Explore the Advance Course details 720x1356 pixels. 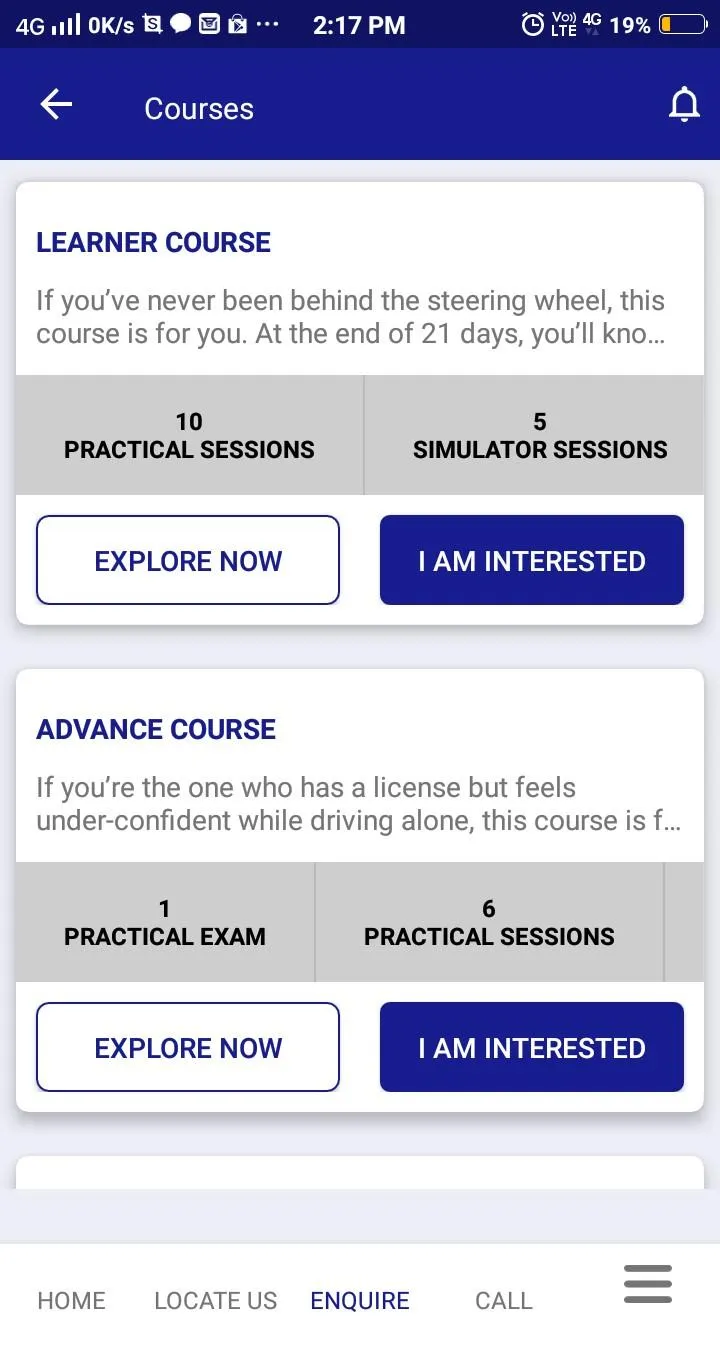187,1047
